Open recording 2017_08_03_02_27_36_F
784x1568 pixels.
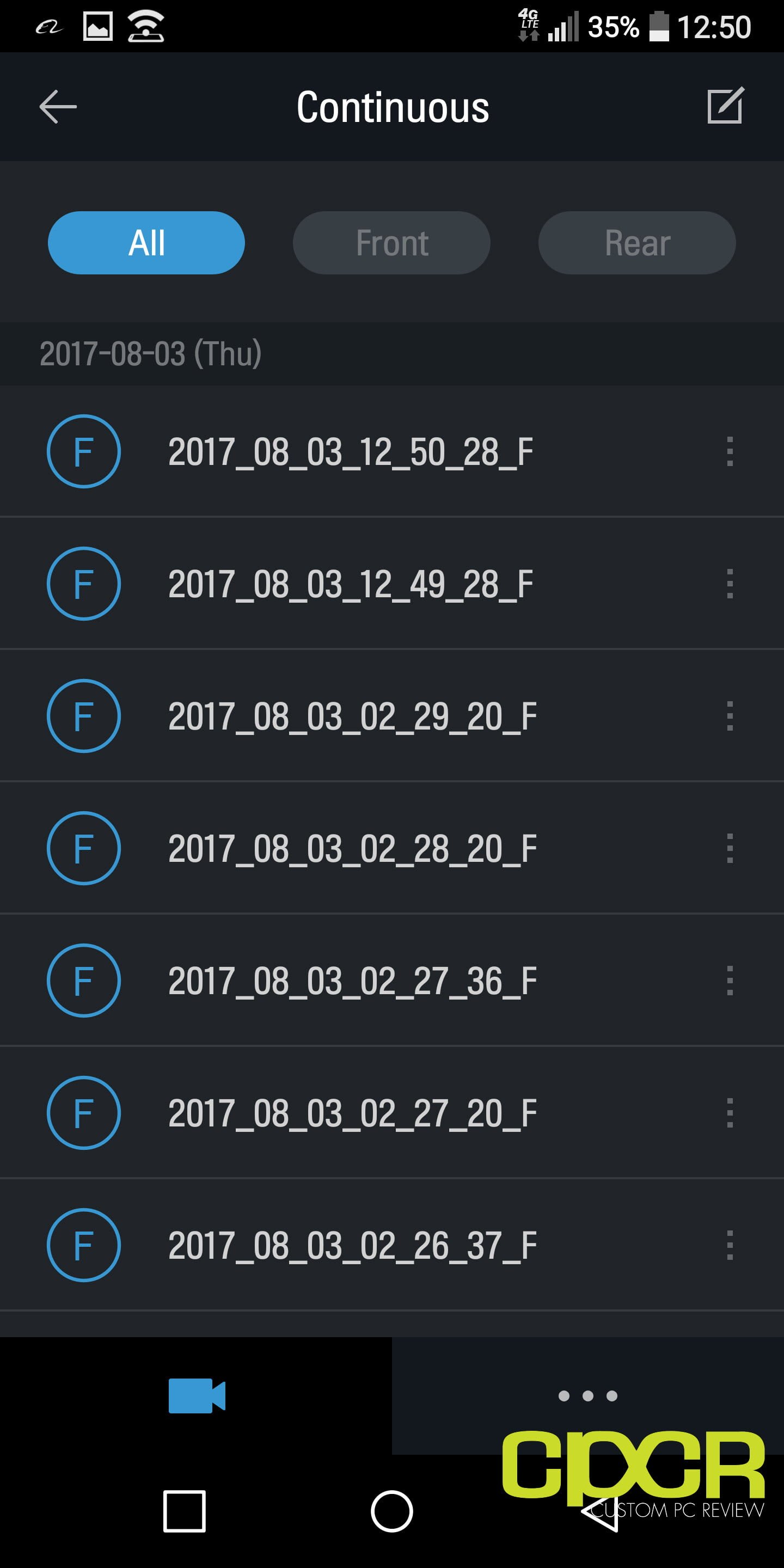392,981
